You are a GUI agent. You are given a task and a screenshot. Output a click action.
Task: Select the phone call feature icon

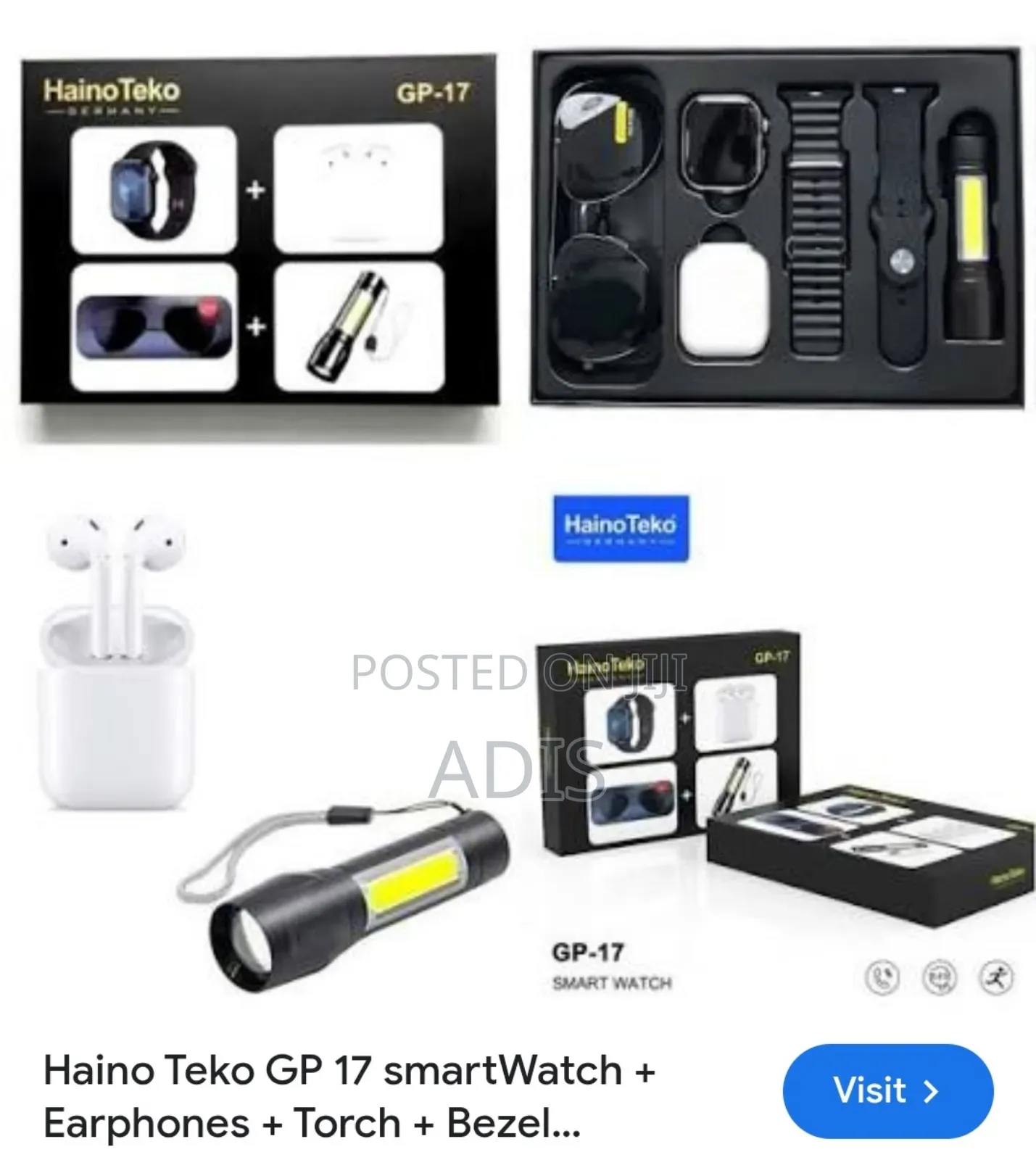click(x=884, y=977)
